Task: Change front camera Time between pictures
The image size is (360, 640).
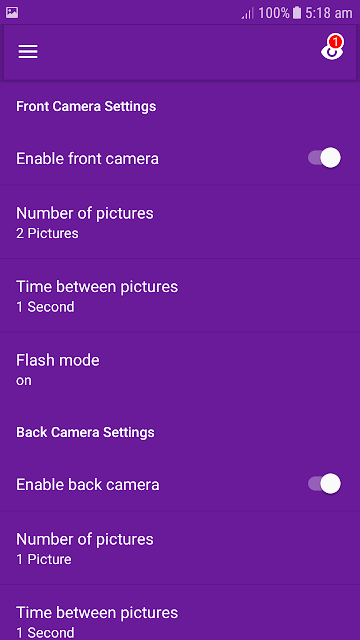Action: point(180,296)
